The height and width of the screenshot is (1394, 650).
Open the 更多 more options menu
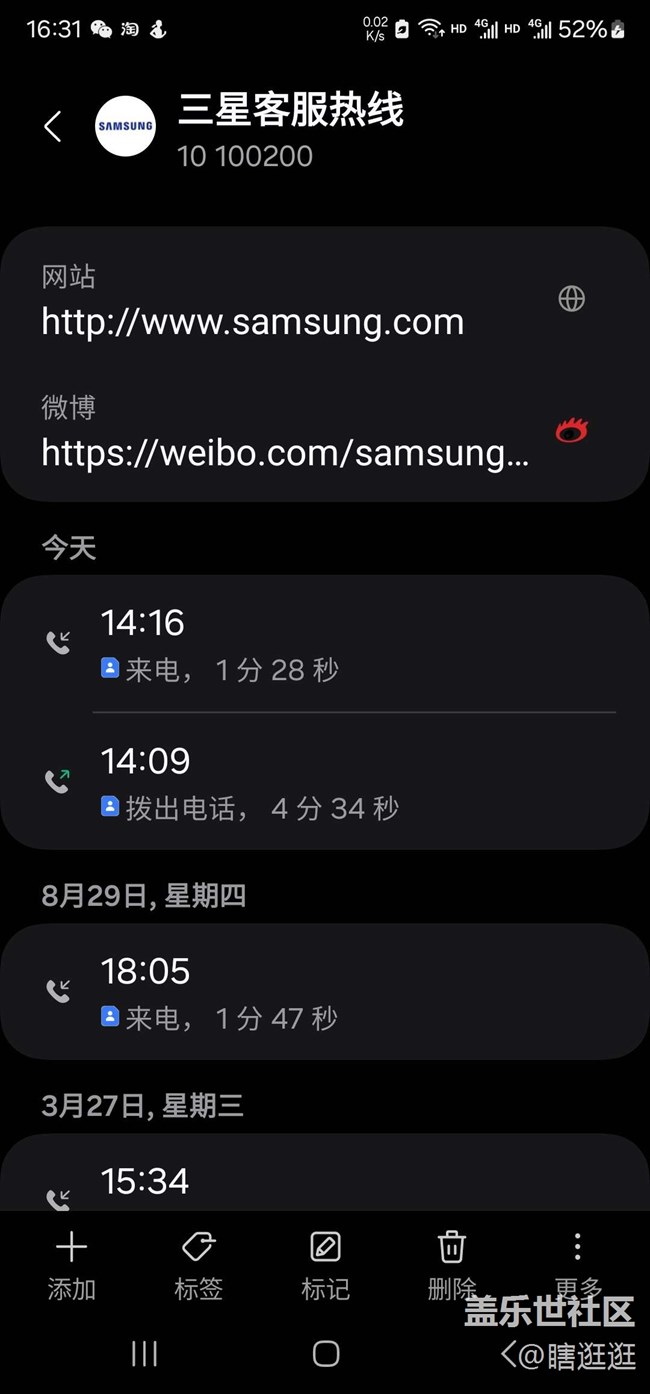coord(577,1264)
